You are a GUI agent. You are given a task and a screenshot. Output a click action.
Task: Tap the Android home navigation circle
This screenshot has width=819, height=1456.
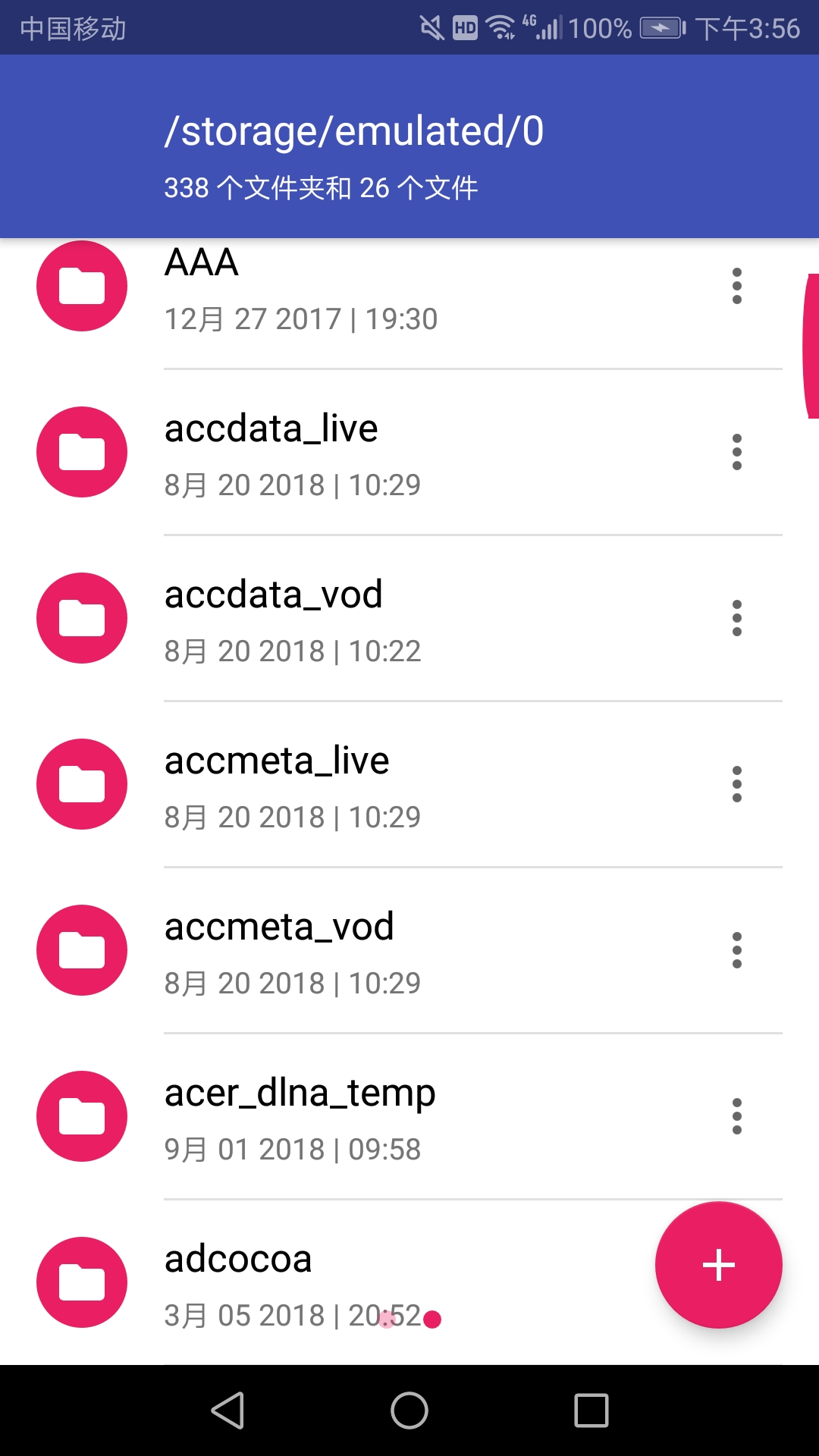(409, 1410)
